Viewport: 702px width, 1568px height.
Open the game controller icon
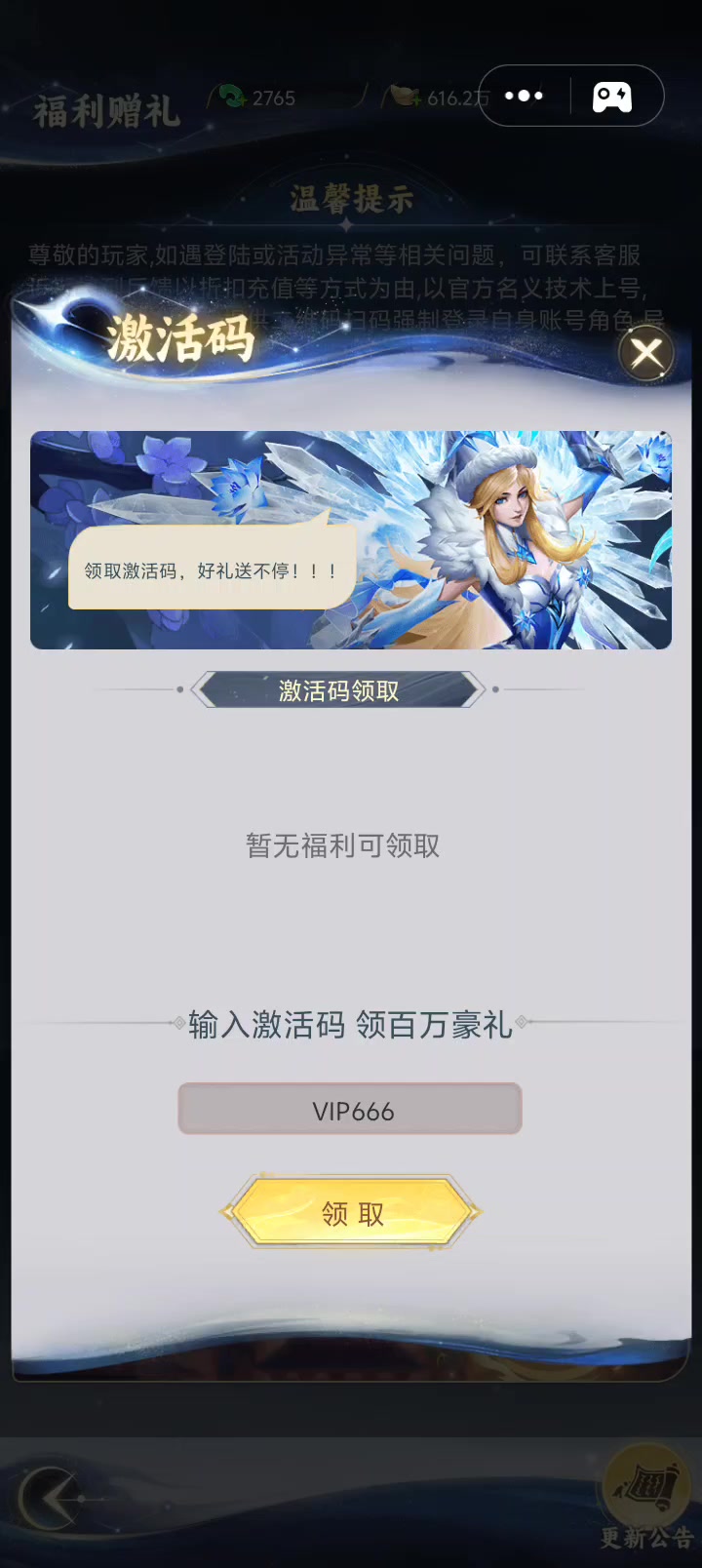(x=612, y=96)
